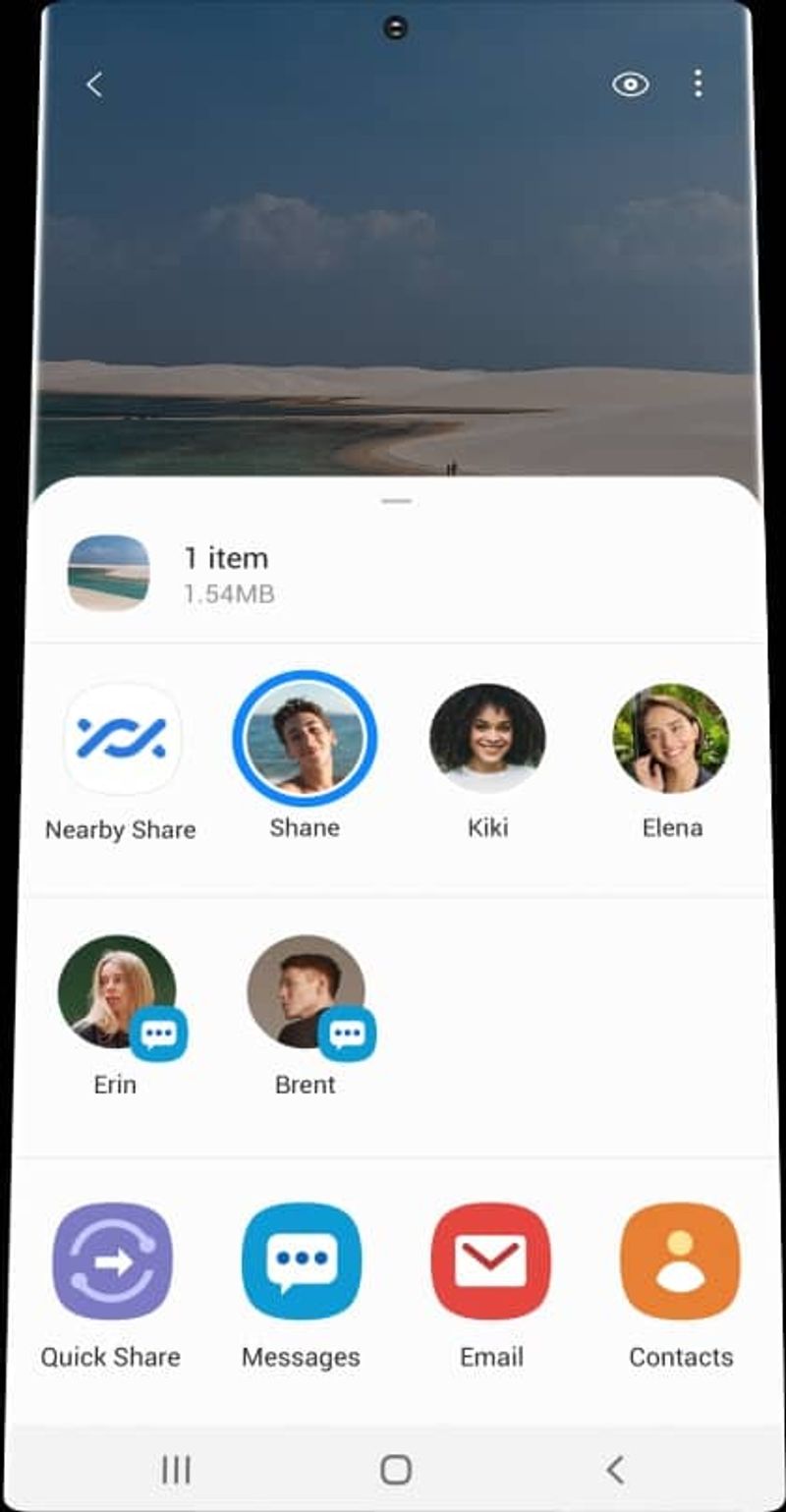
Task: Share through the Messages app
Action: click(x=302, y=1261)
